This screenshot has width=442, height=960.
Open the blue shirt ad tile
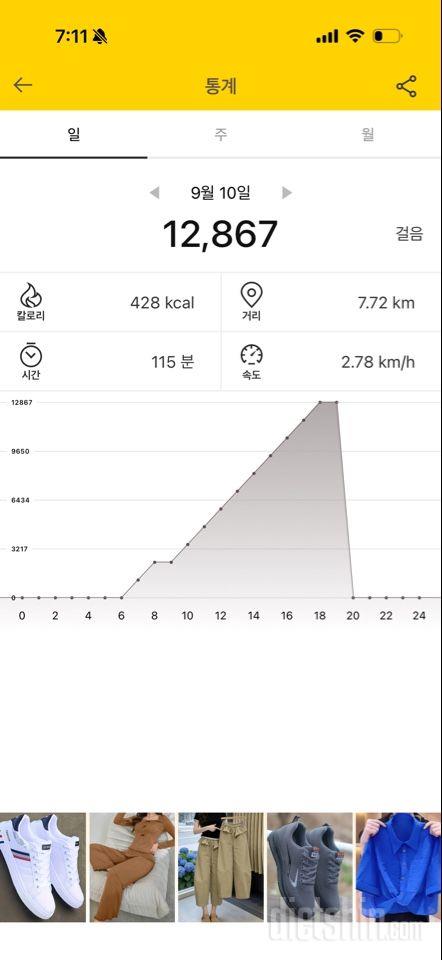coord(399,867)
